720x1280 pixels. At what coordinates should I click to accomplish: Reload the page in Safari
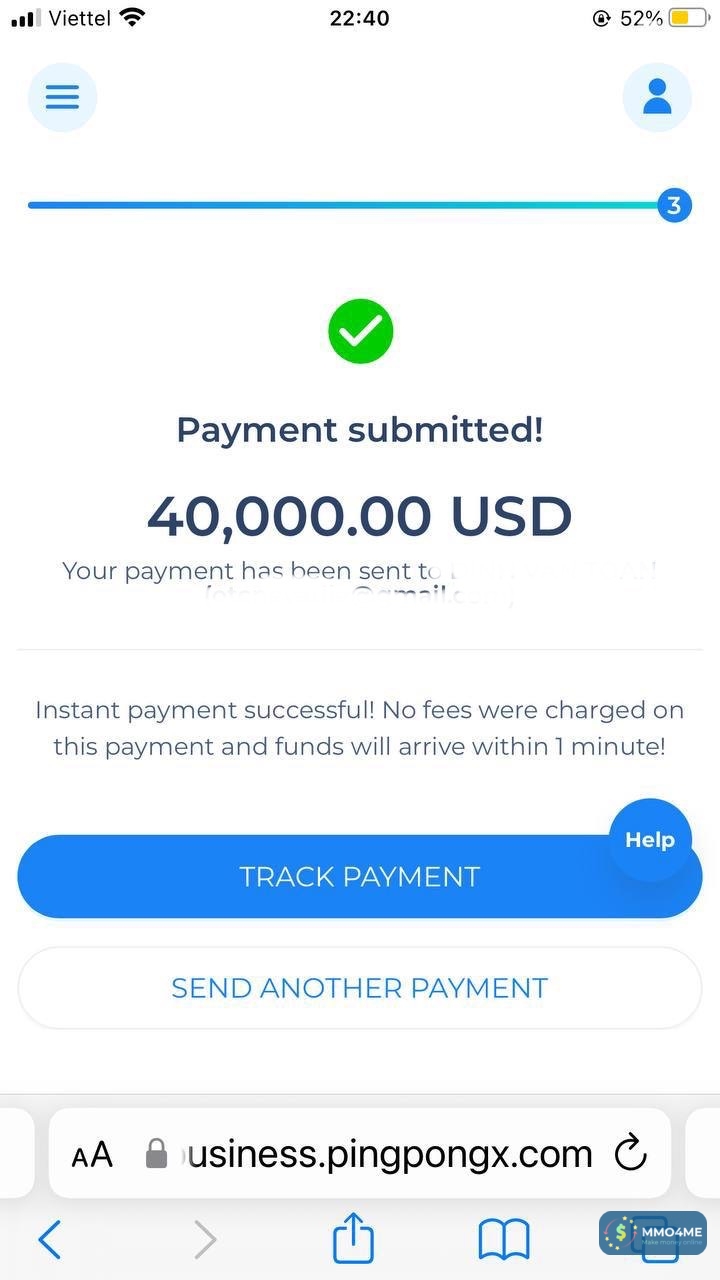click(x=630, y=1154)
